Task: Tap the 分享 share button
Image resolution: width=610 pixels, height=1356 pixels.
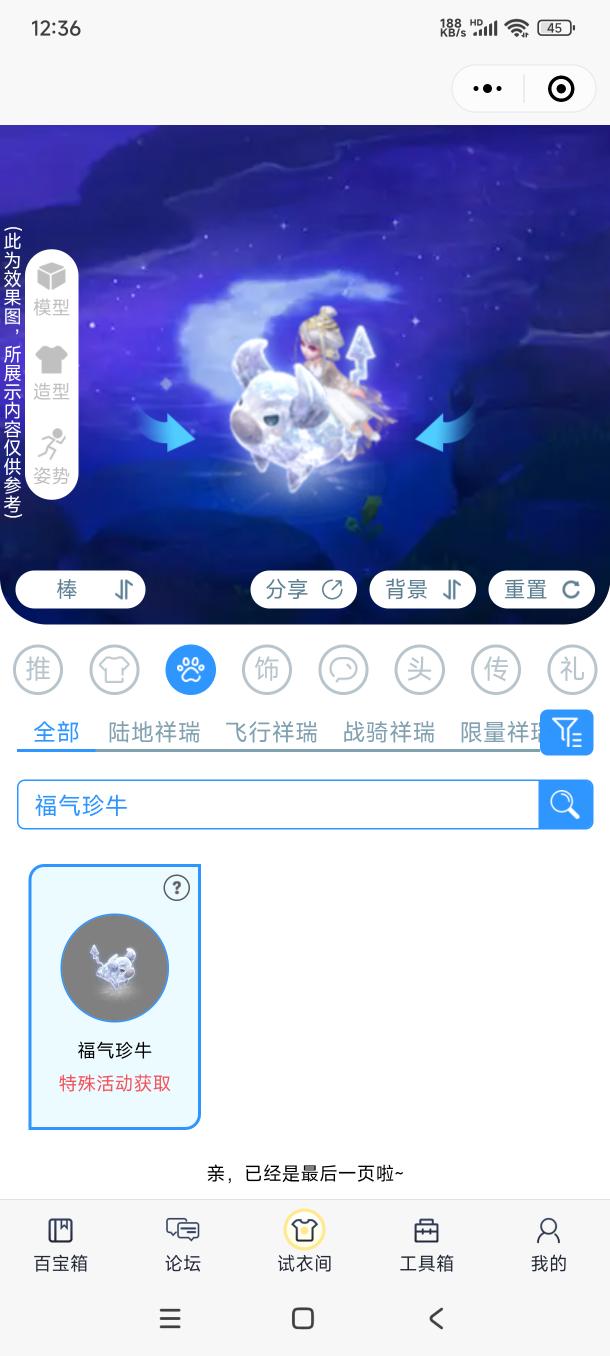Action: [x=303, y=590]
